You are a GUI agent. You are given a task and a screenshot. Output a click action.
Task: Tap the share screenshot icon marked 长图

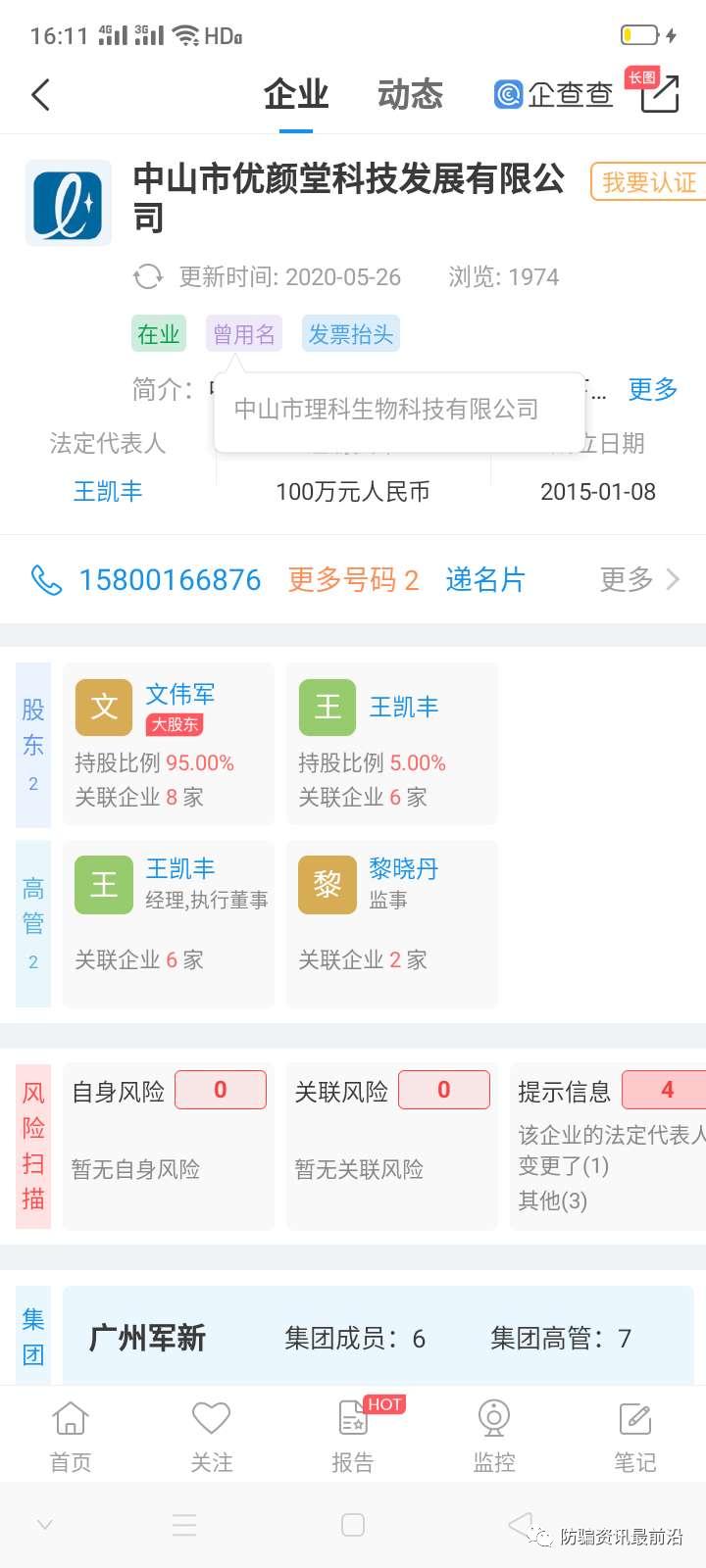tap(659, 94)
